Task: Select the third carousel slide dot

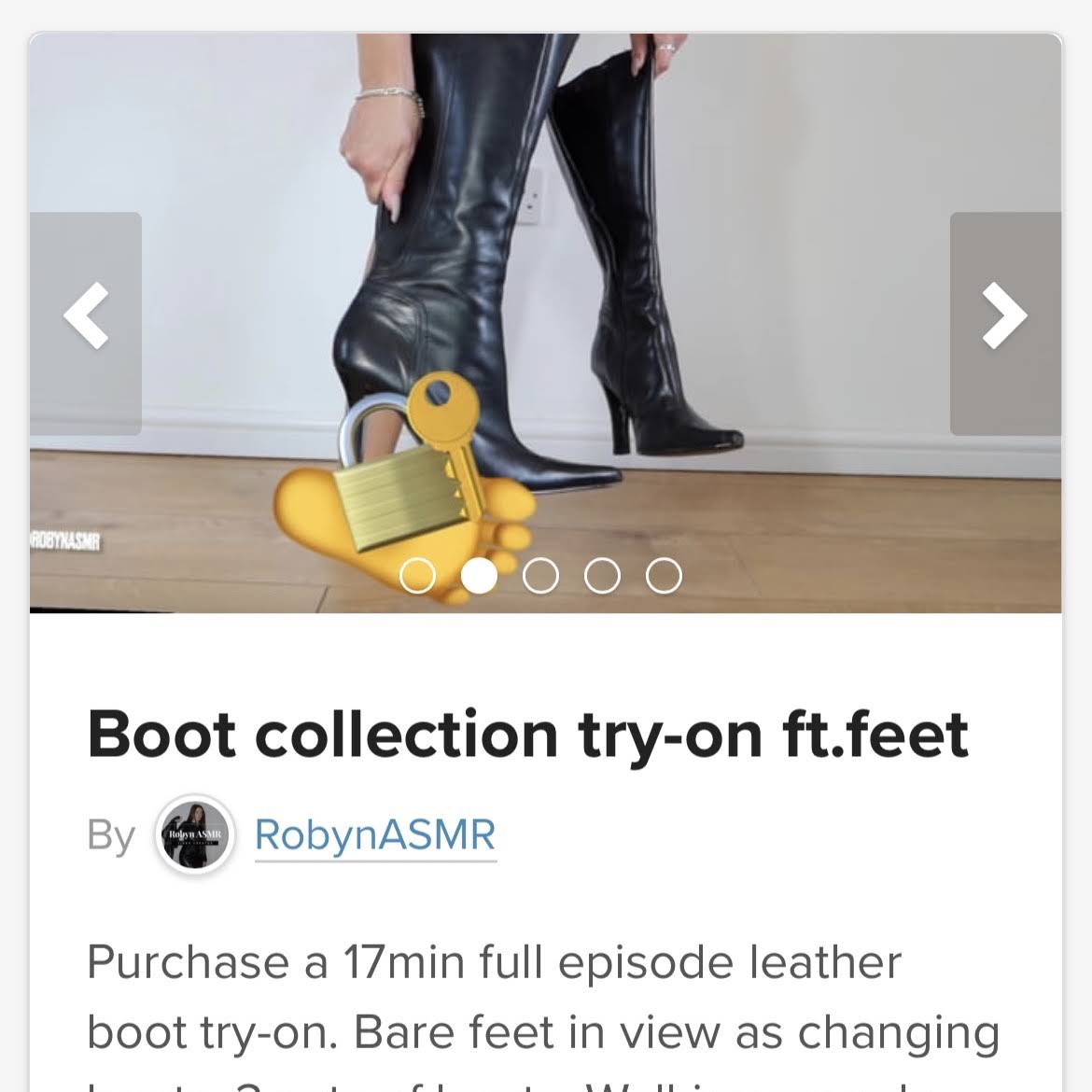Action: [x=540, y=576]
